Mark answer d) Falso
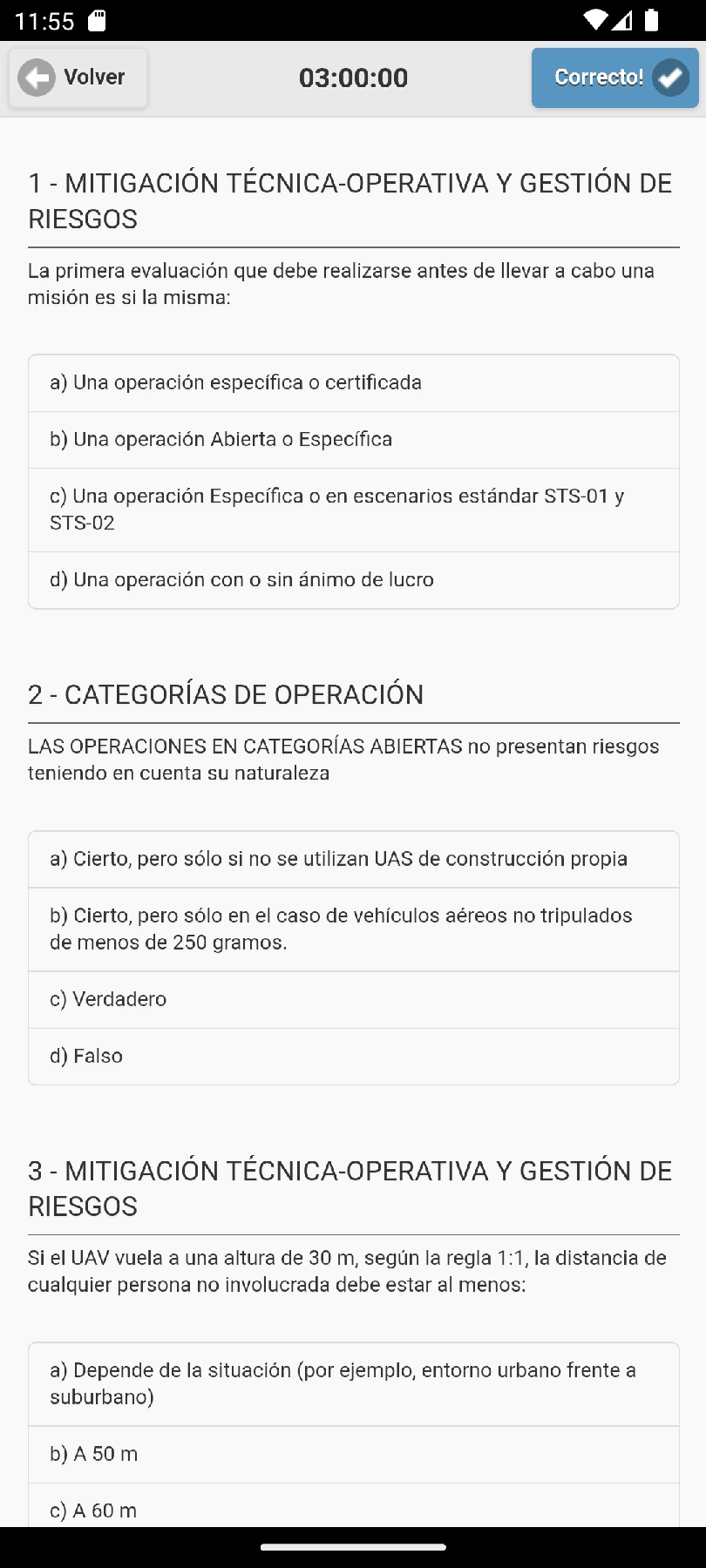Image resolution: width=706 pixels, height=1568 pixels. click(x=353, y=1057)
